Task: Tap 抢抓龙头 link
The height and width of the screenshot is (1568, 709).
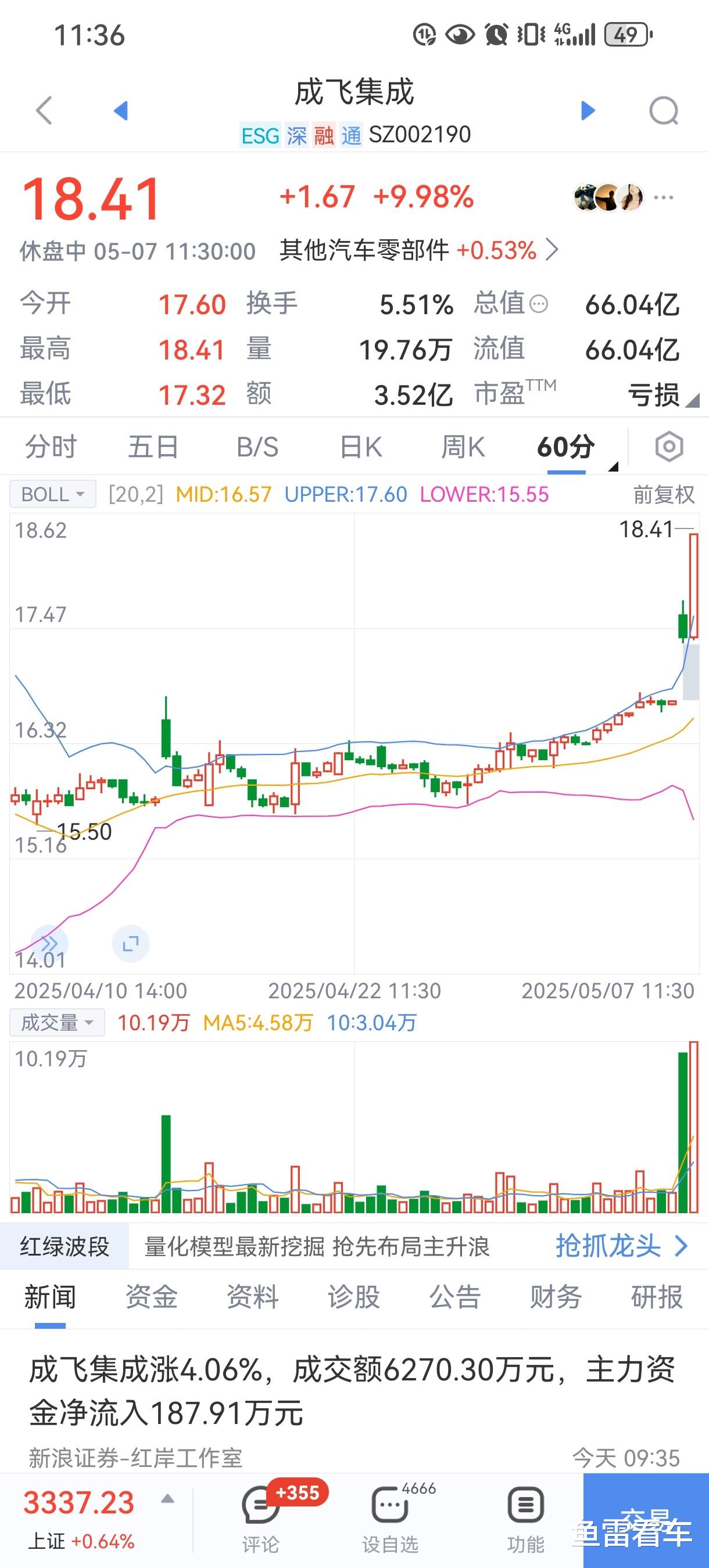Action: pos(621,1246)
